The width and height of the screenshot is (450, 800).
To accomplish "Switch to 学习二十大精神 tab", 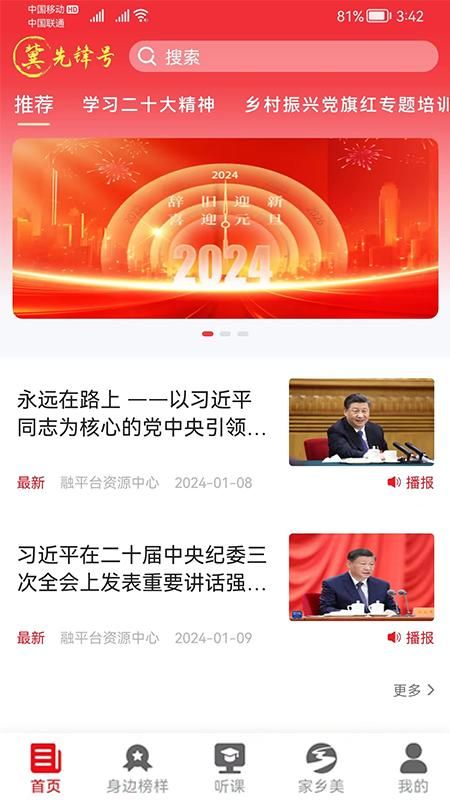I will pos(148,104).
